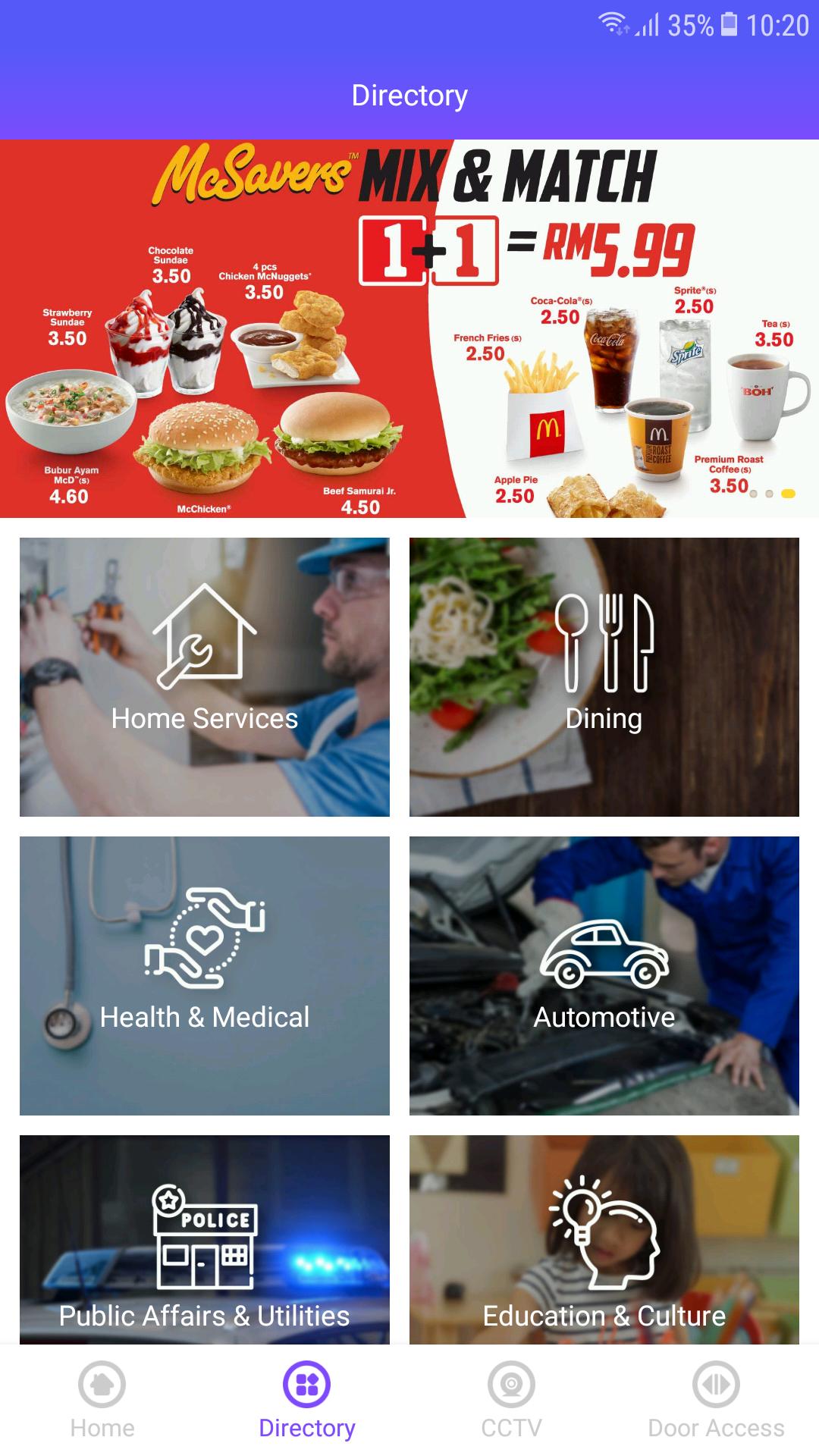Viewport: 819px width, 1456px height.
Task: Go to the CCTV tab
Action: [x=512, y=1400]
